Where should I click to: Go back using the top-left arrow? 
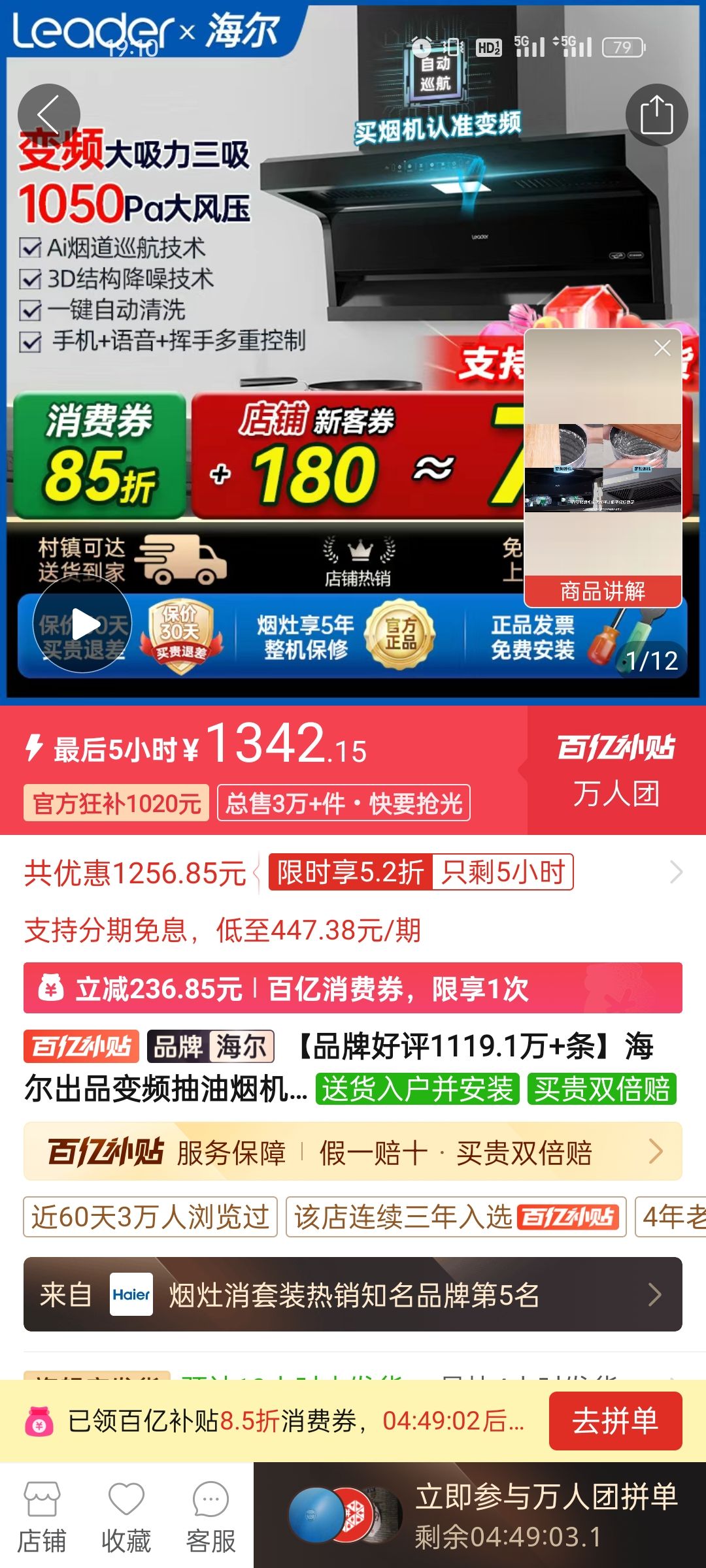[49, 115]
